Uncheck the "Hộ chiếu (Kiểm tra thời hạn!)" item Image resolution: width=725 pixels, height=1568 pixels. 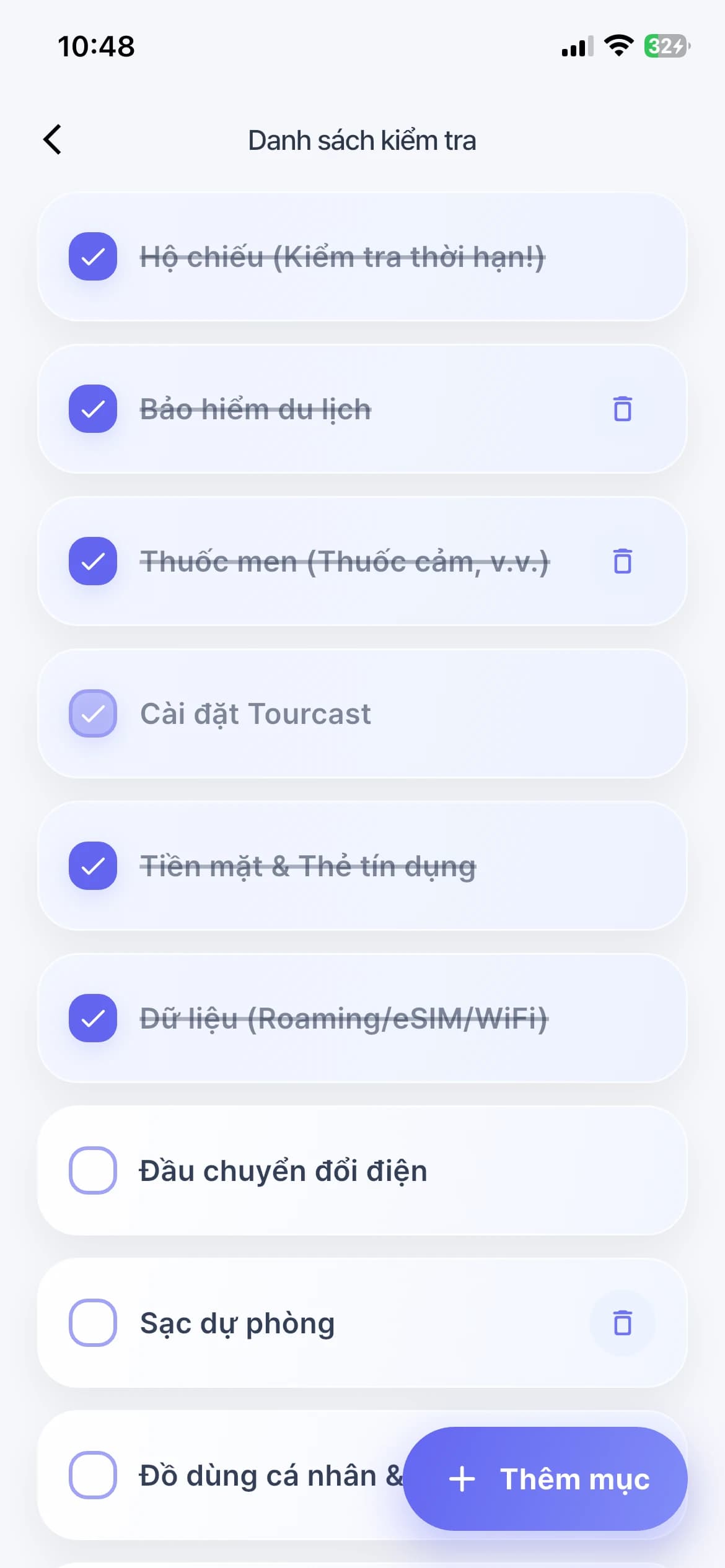point(92,257)
